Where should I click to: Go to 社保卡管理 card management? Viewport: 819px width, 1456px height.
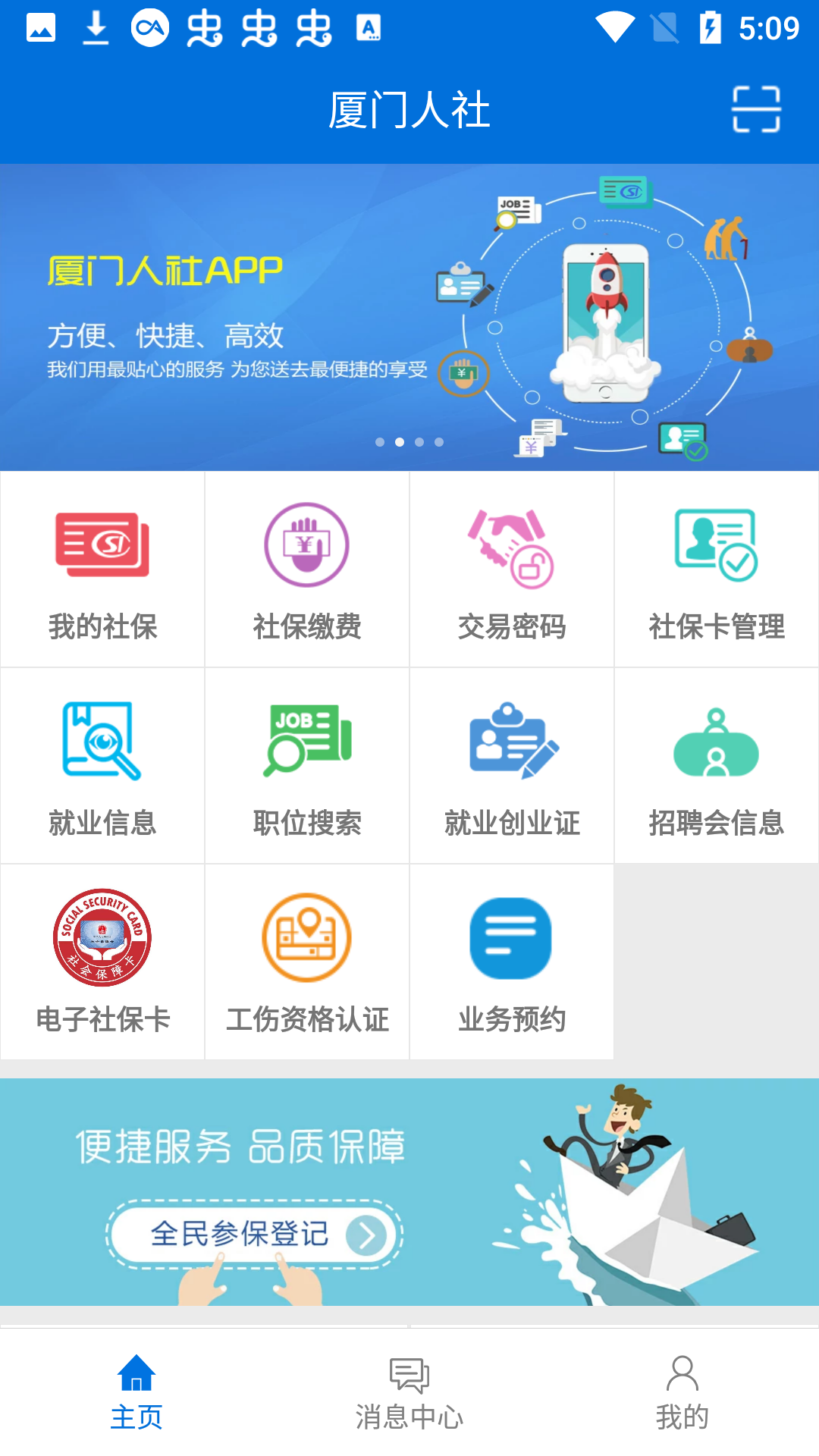pos(717,570)
